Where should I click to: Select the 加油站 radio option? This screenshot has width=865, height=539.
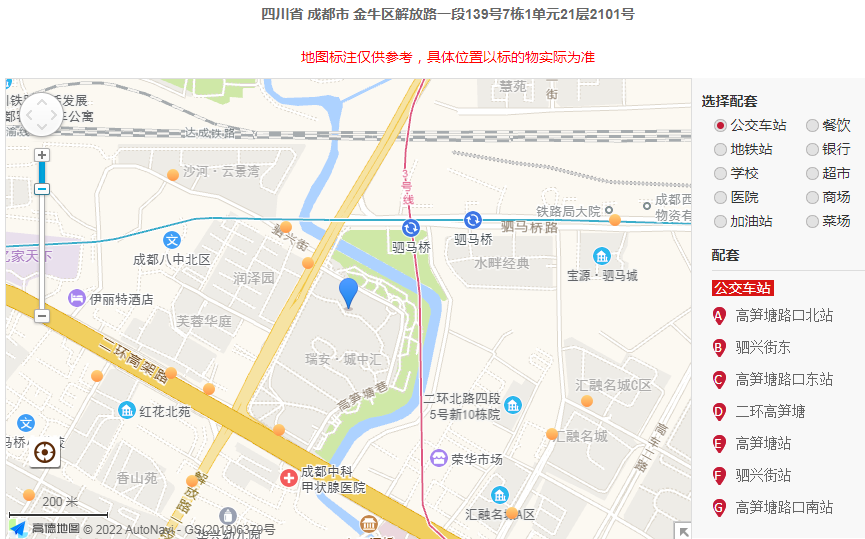[x=720, y=221]
